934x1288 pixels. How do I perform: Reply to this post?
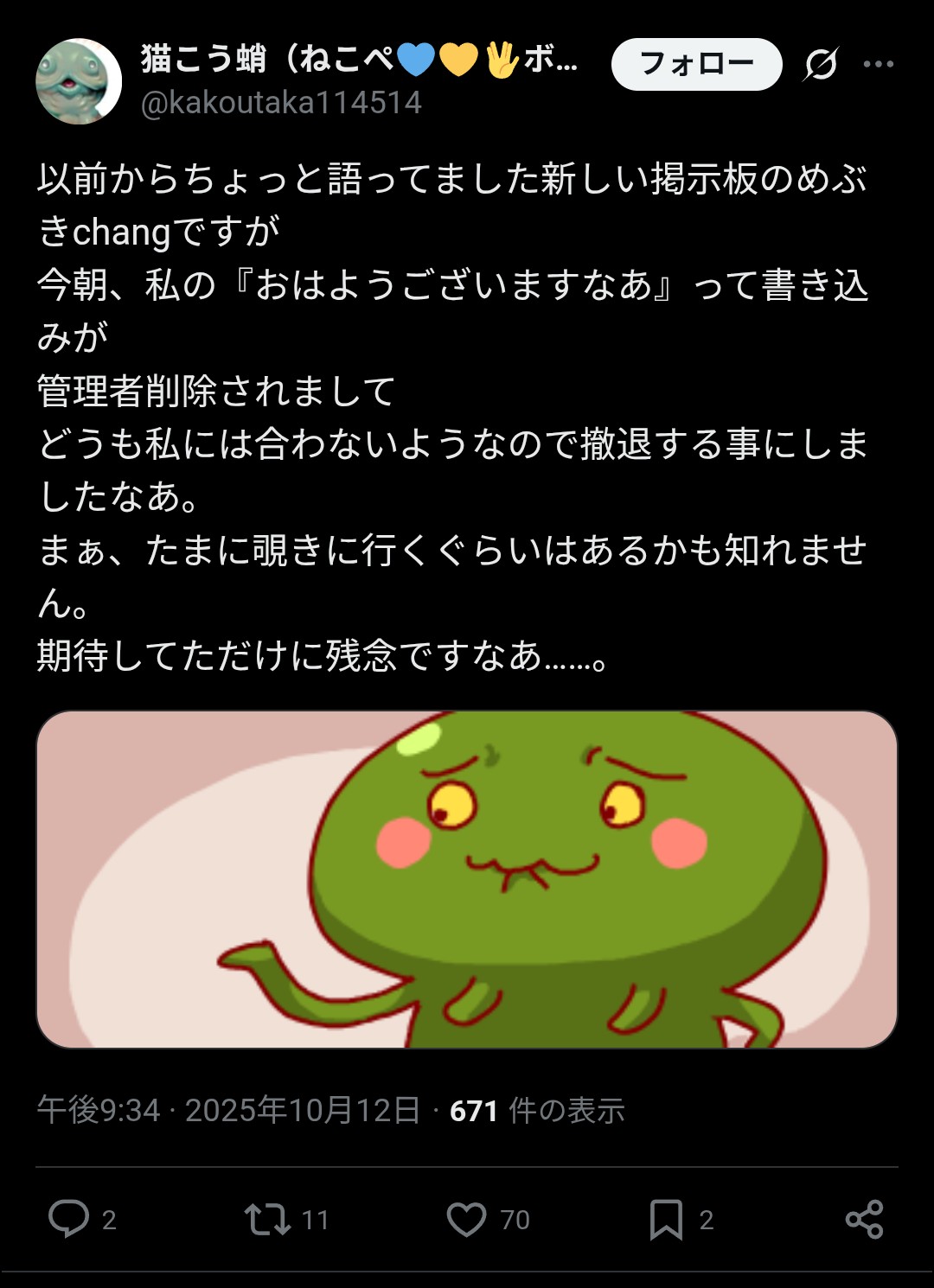click(69, 1219)
